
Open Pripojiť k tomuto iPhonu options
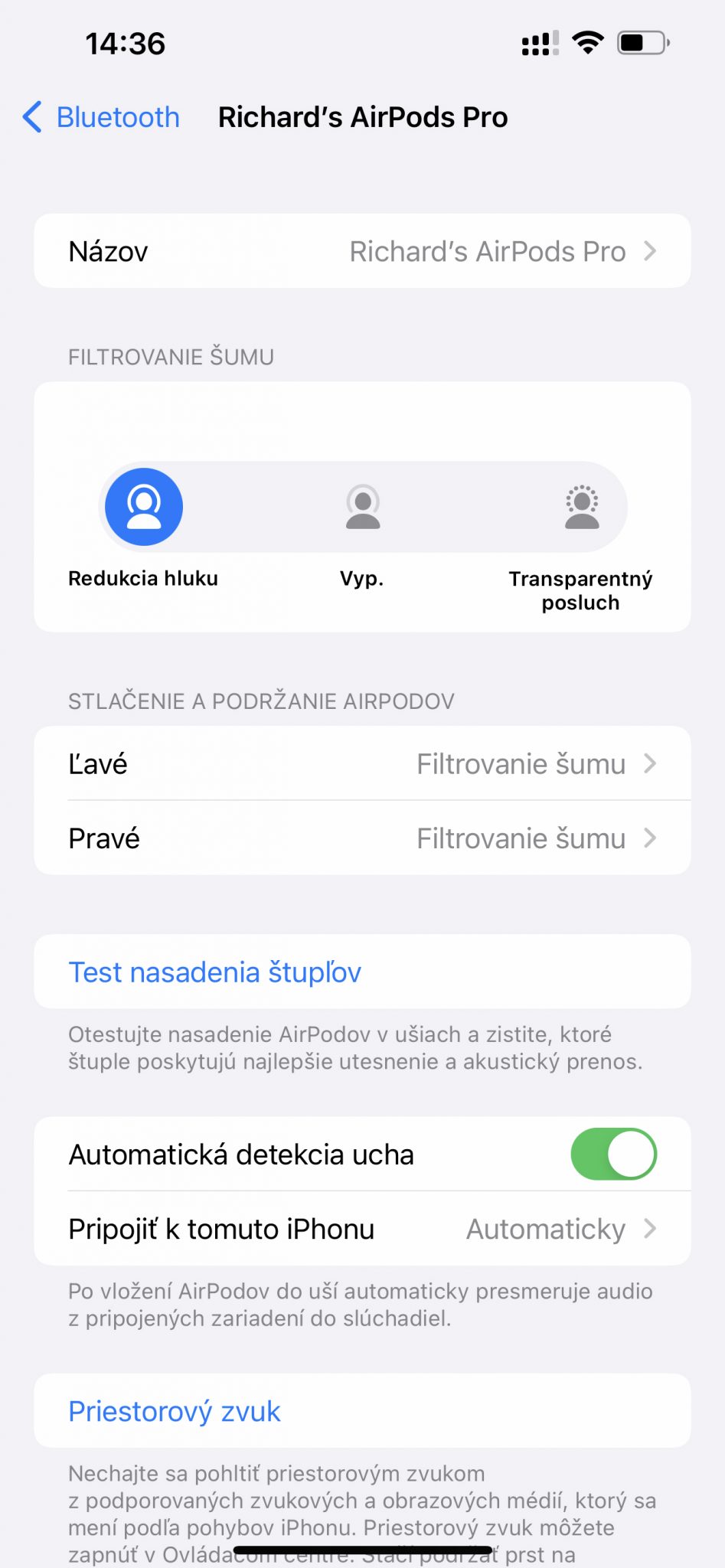point(362,1229)
